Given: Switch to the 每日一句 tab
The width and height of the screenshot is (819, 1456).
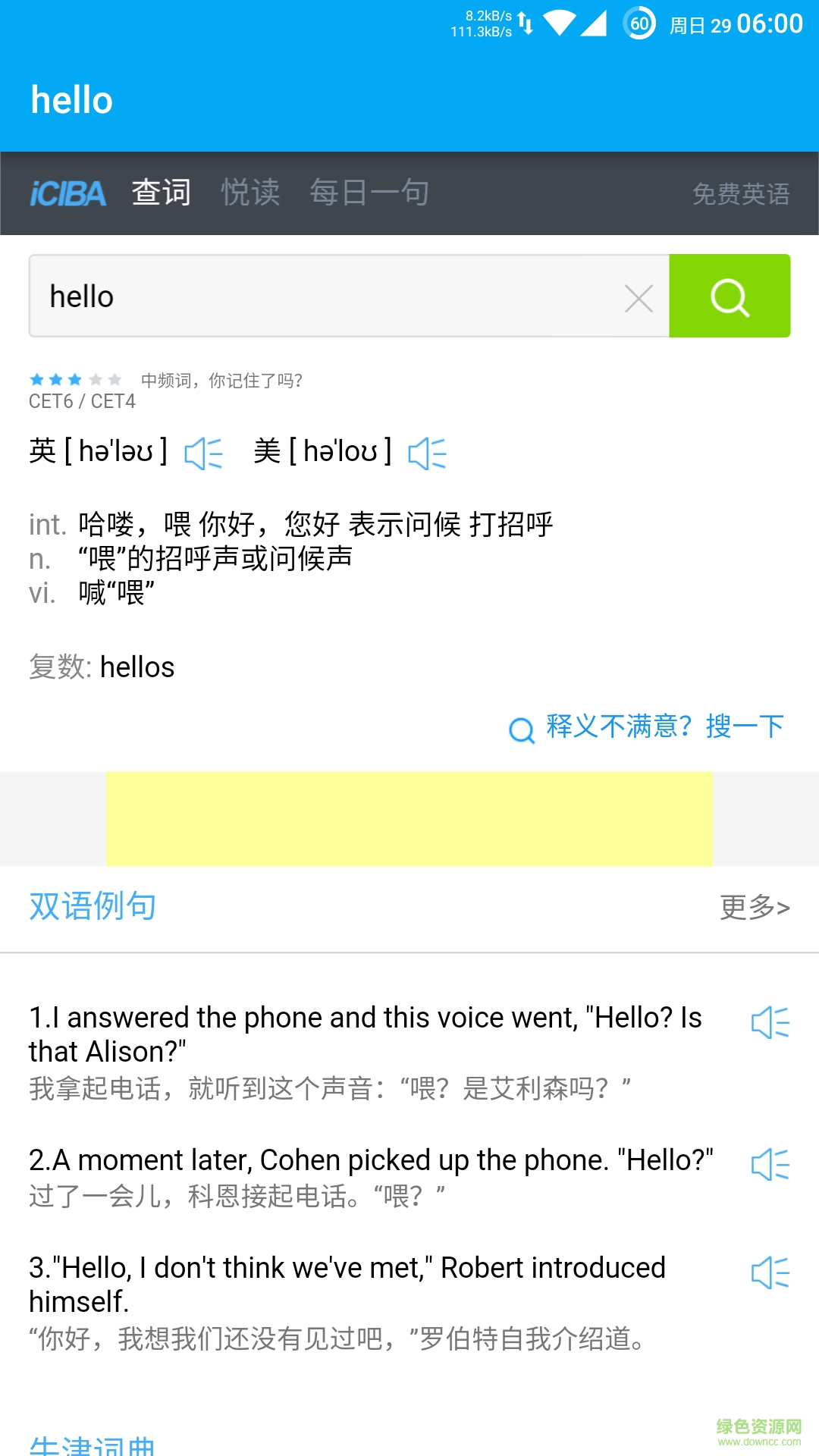Looking at the screenshot, I should (x=369, y=193).
